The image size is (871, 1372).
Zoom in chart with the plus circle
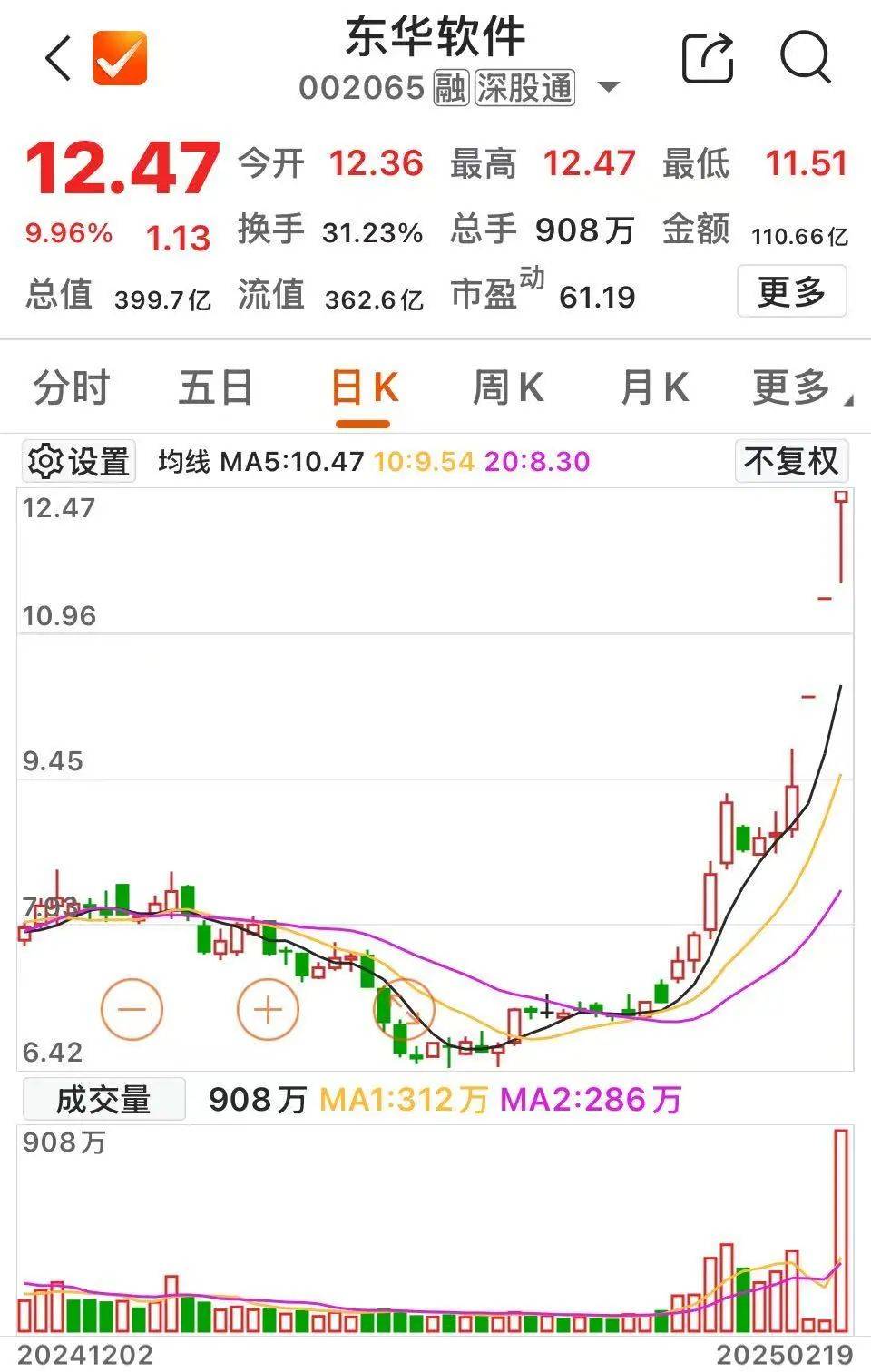pyautogui.click(x=268, y=1007)
